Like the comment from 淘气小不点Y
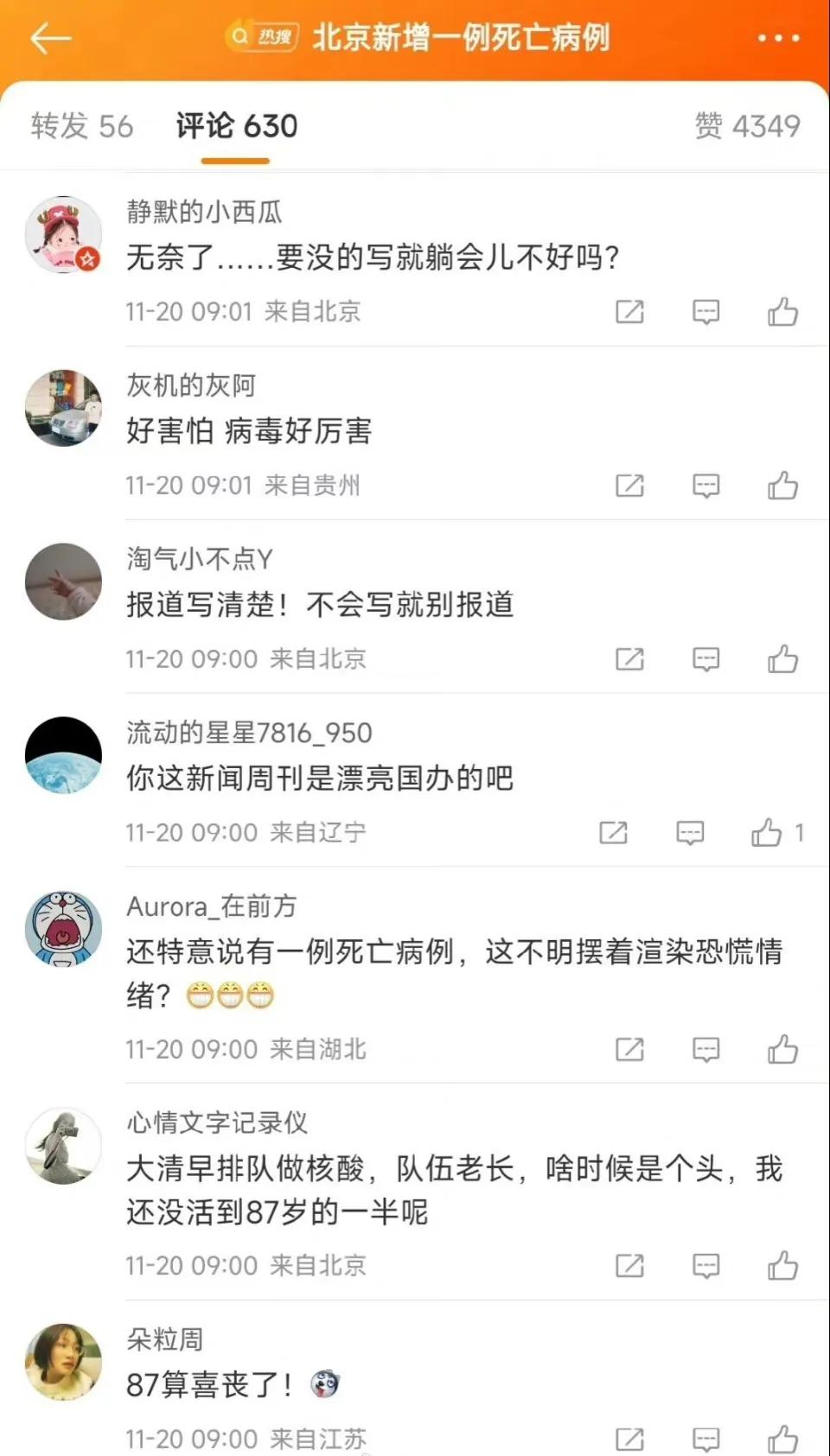830x1456 pixels. coord(782,658)
